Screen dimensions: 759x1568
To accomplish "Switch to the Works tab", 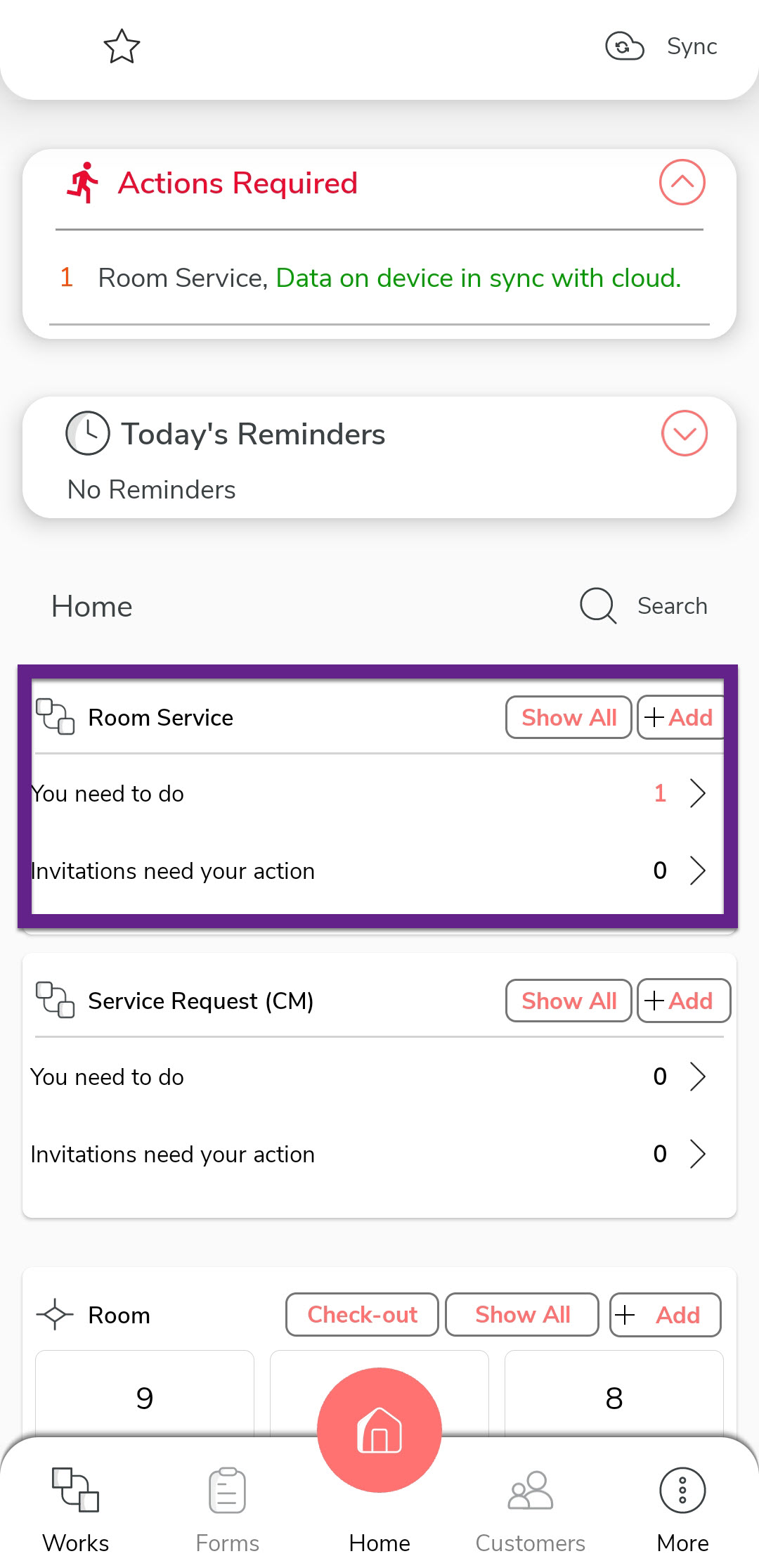I will pos(76,1509).
